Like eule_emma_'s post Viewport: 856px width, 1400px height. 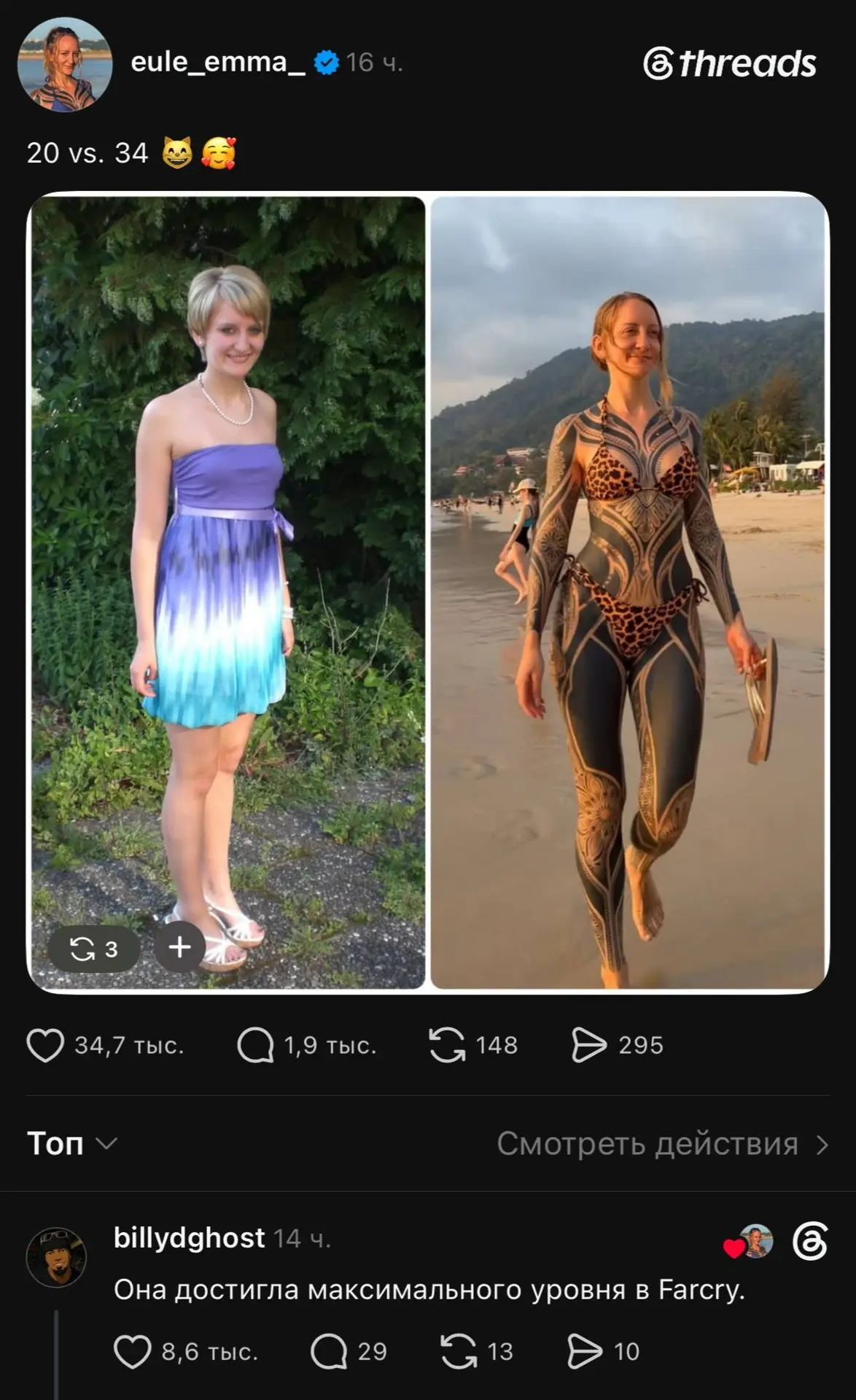pyautogui.click(x=45, y=1045)
